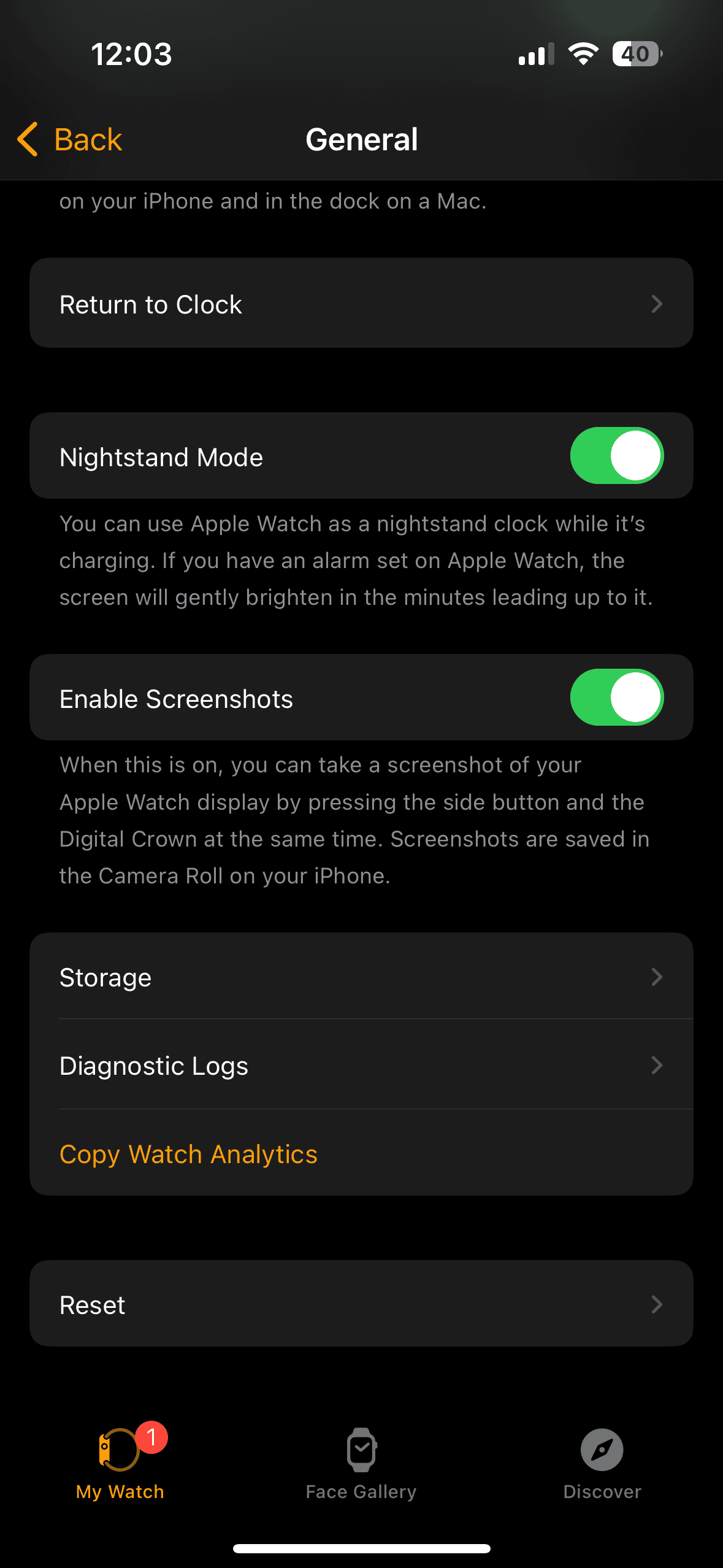Open Diagnostic Logs
Screen dimensions: 723x1568
coord(361,1065)
